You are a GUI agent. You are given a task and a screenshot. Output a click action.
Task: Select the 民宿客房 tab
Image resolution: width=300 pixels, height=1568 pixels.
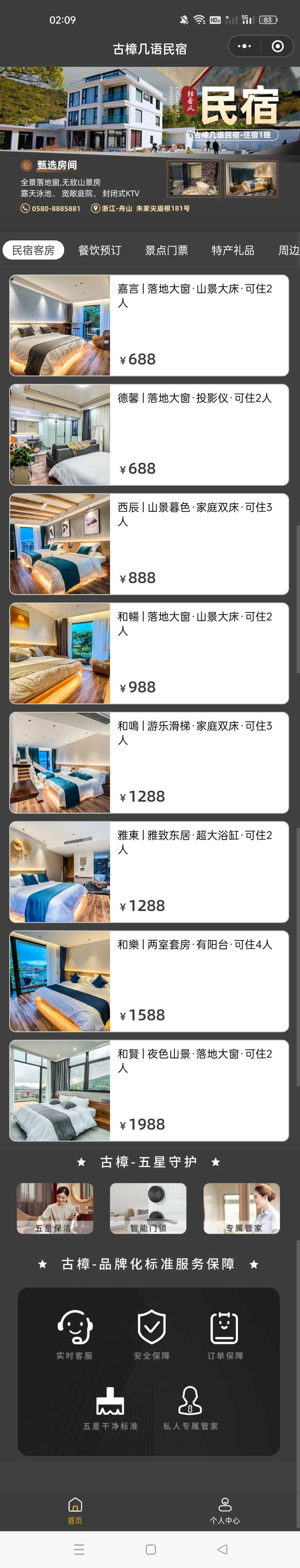(x=34, y=250)
